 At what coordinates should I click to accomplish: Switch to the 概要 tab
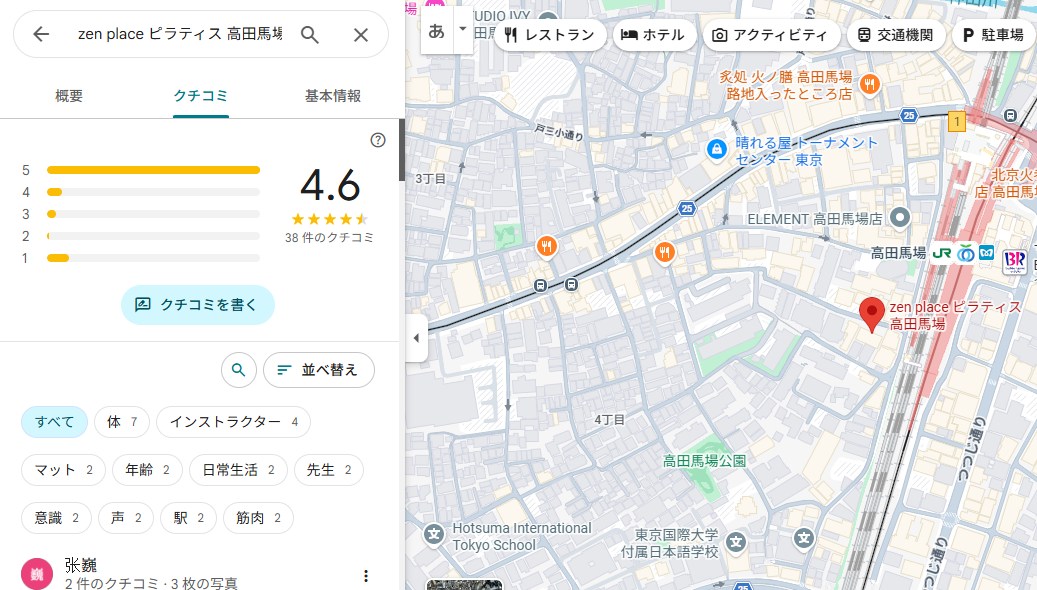[x=69, y=96]
